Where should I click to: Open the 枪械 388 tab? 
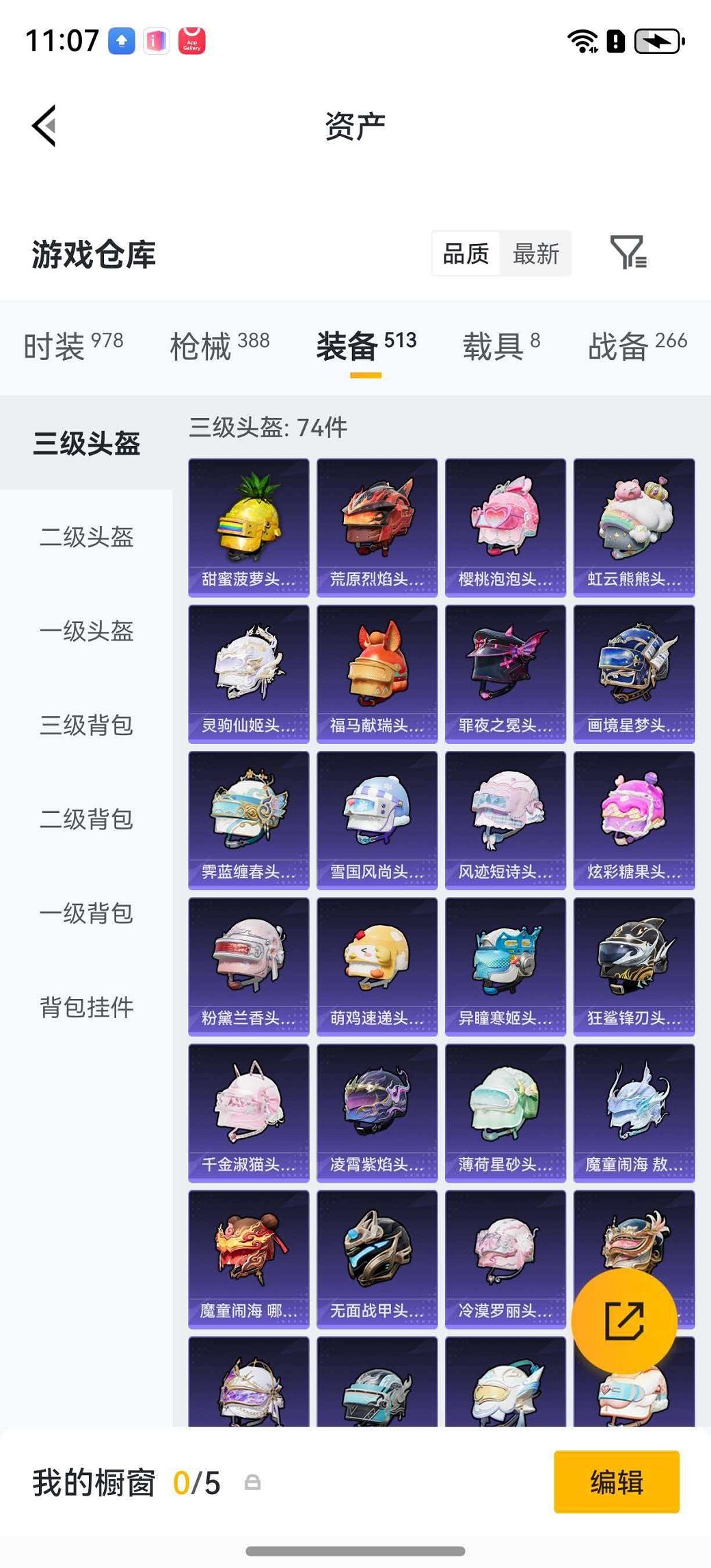pyautogui.click(x=220, y=346)
